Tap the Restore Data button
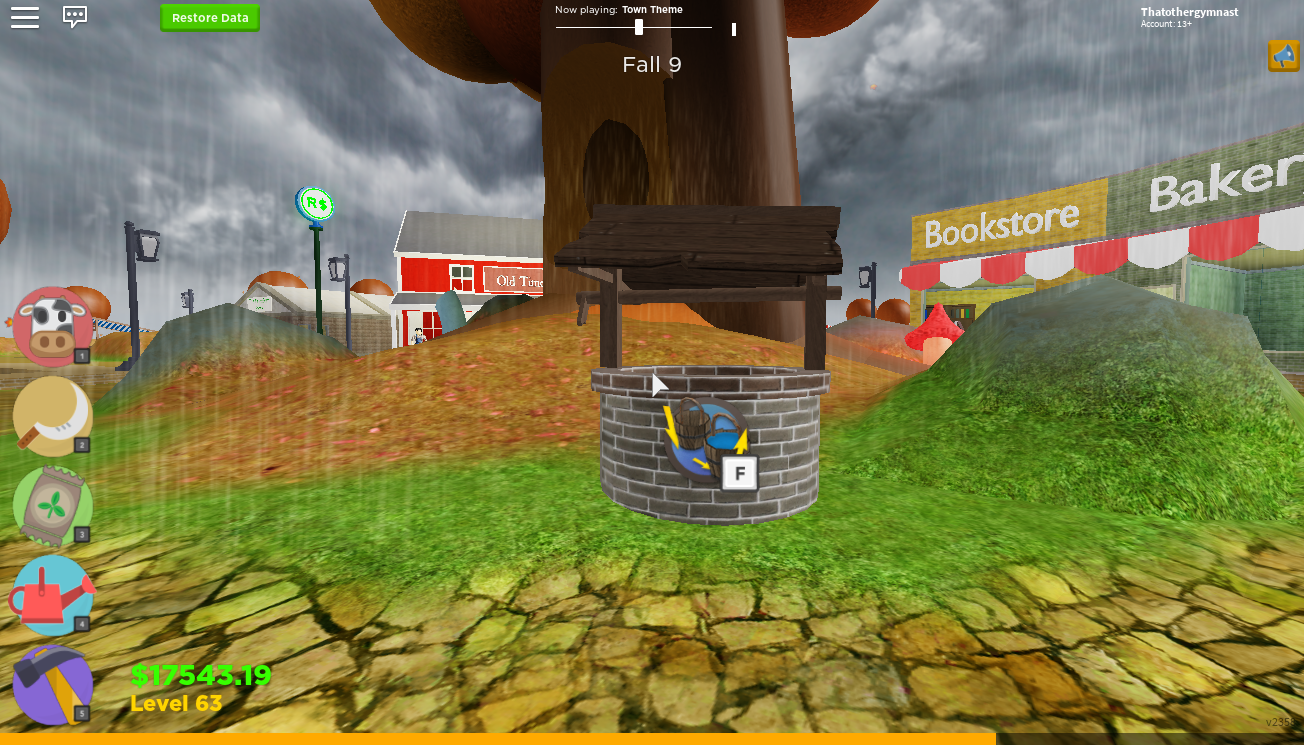This screenshot has height=745, width=1304. 210,18
